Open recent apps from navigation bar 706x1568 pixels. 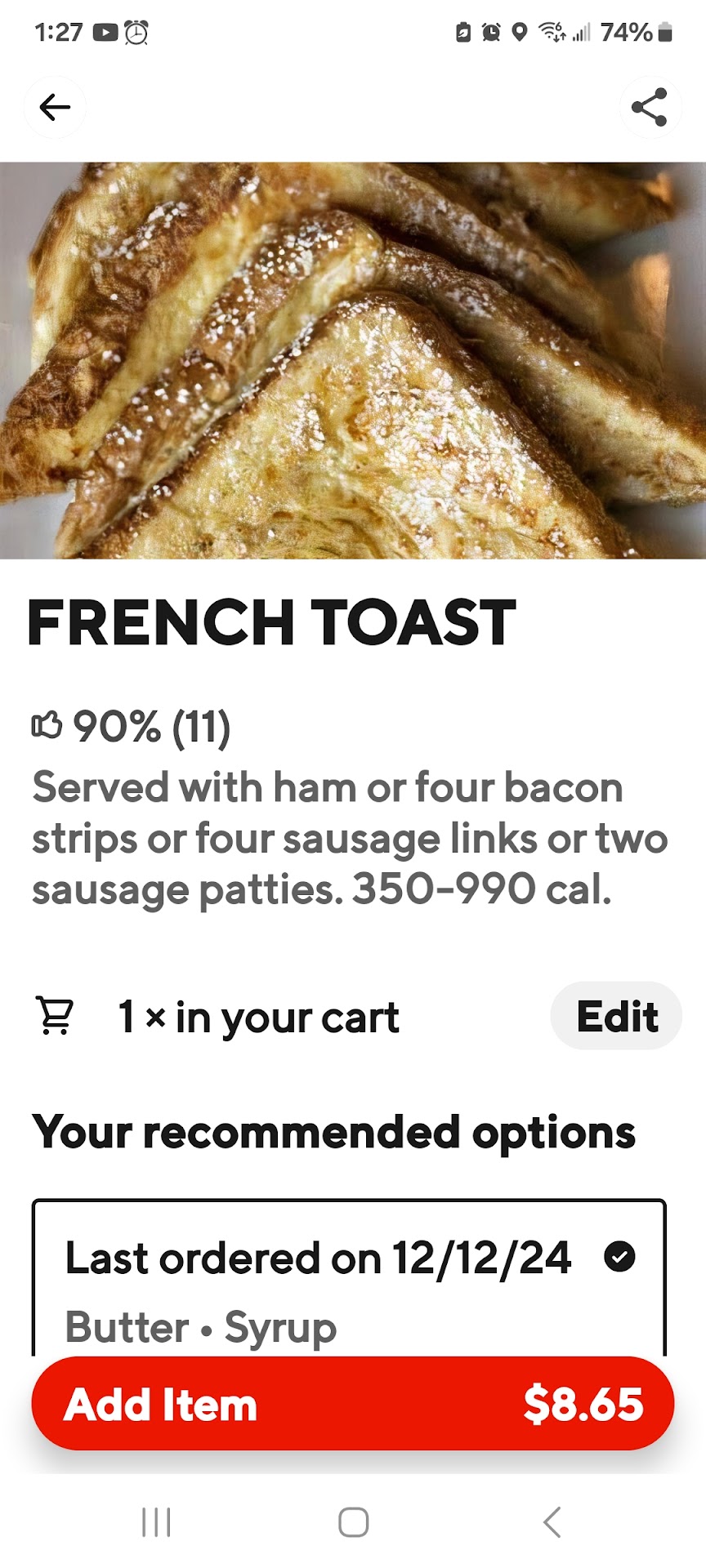156,1522
